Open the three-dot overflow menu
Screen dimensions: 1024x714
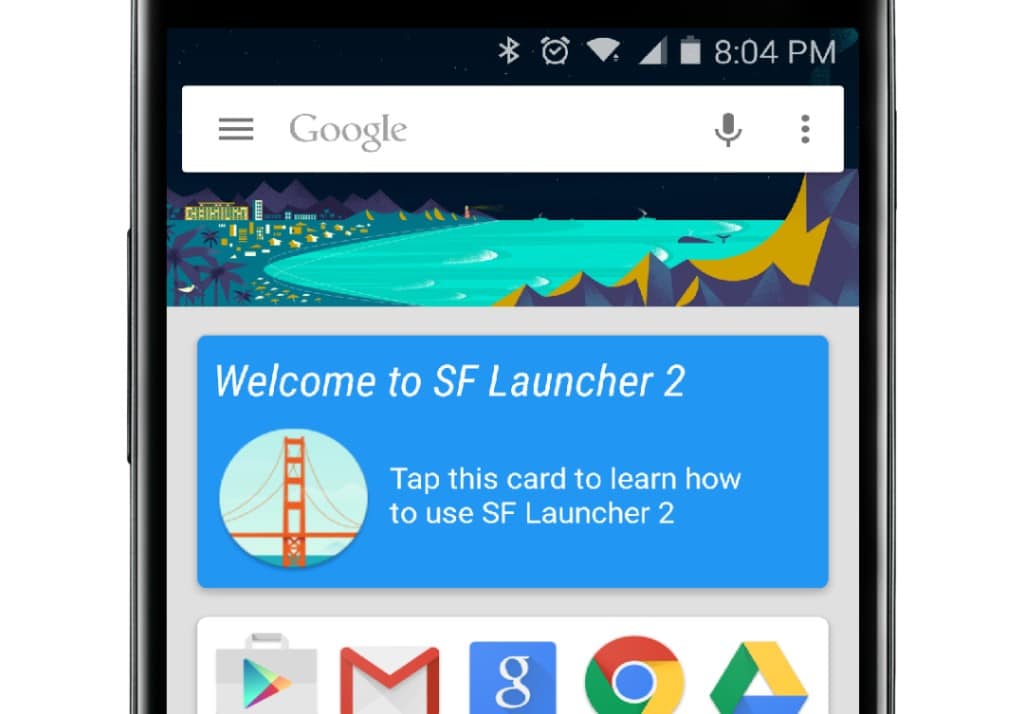(x=805, y=129)
